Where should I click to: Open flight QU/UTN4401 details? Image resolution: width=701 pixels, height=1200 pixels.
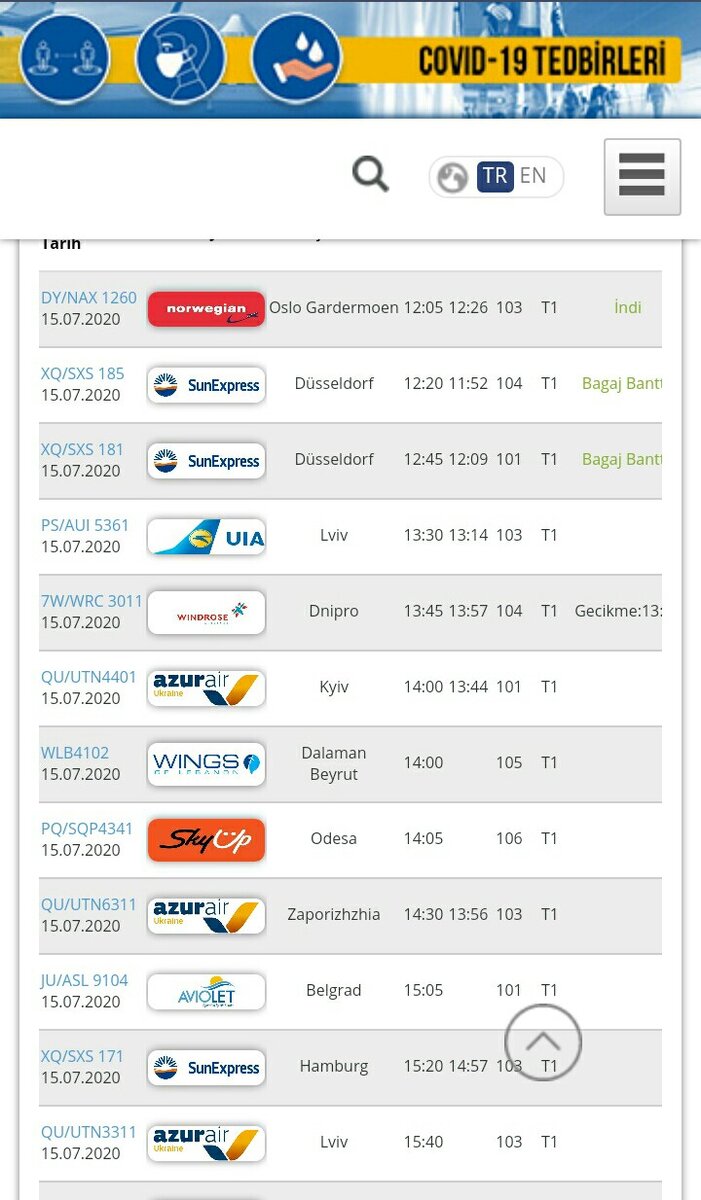tap(89, 677)
